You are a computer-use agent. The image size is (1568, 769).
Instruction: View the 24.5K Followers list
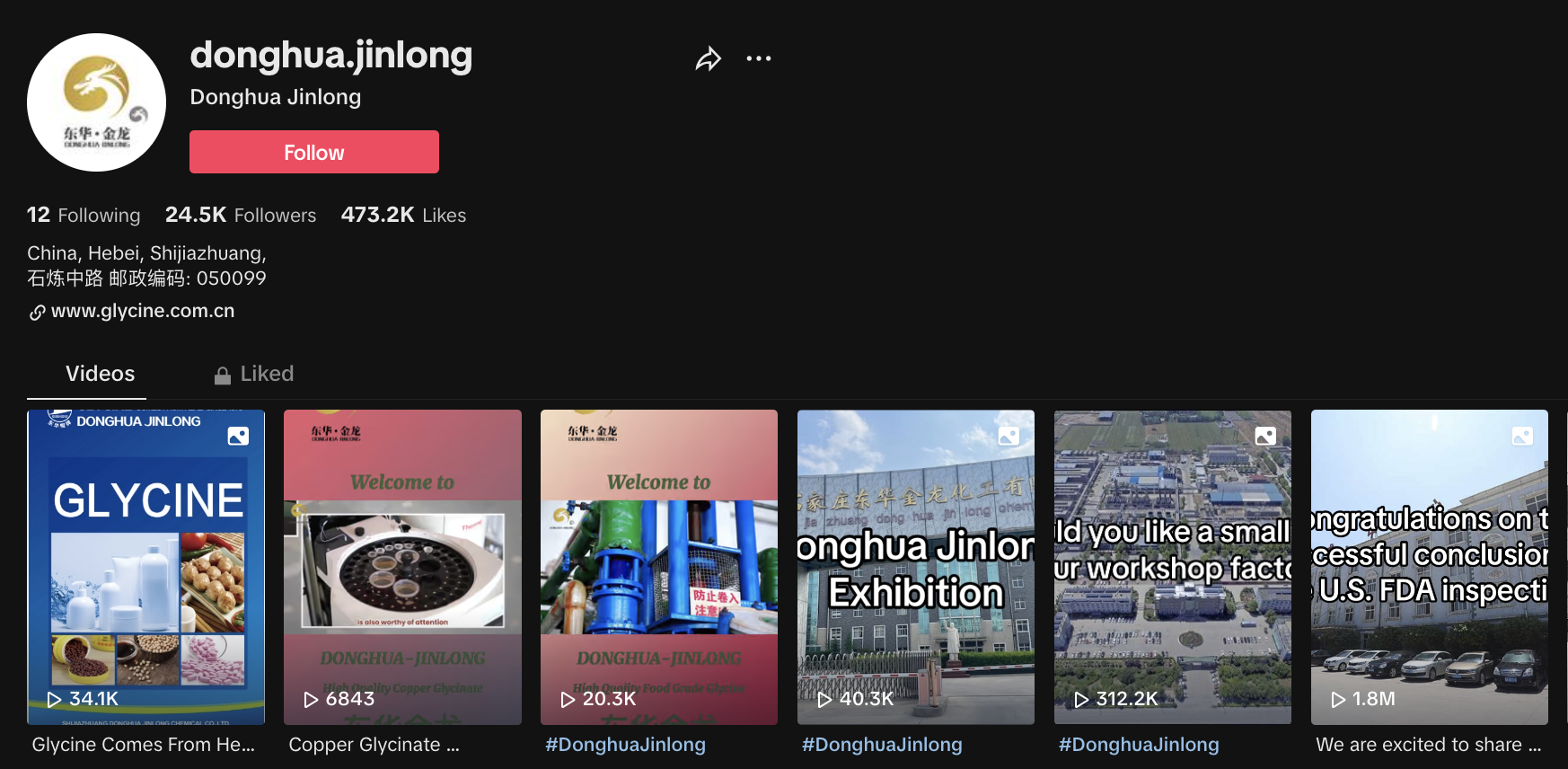pos(241,216)
